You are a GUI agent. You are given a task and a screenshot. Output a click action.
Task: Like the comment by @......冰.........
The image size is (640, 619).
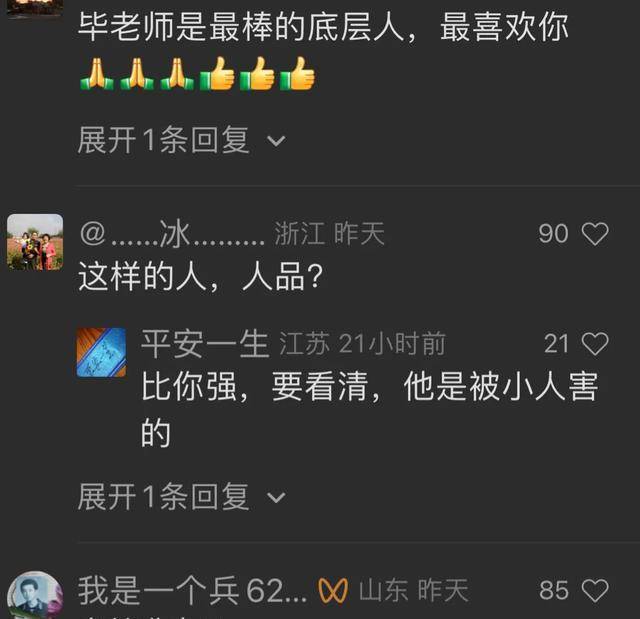595,234
